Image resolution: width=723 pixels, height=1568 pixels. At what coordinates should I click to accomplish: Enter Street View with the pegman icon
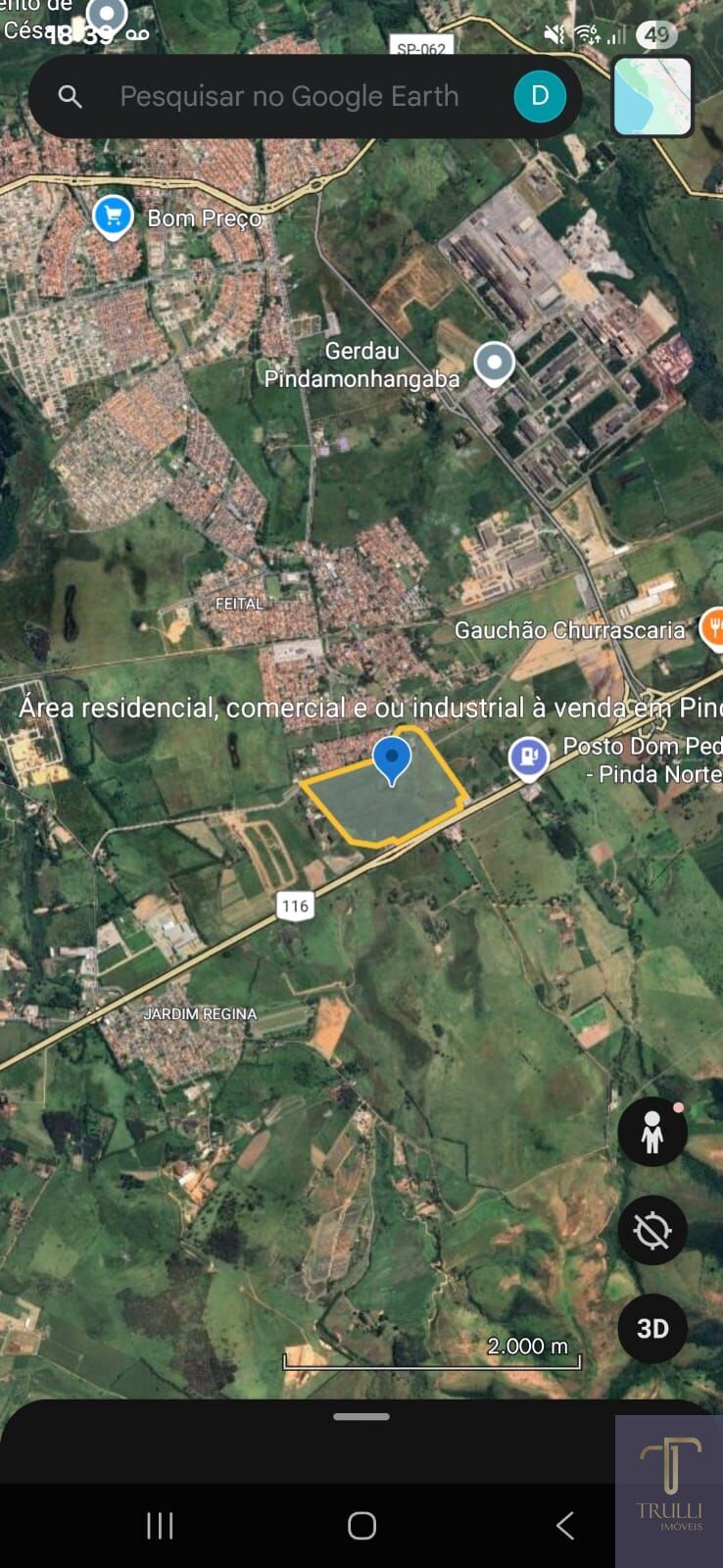point(652,1133)
